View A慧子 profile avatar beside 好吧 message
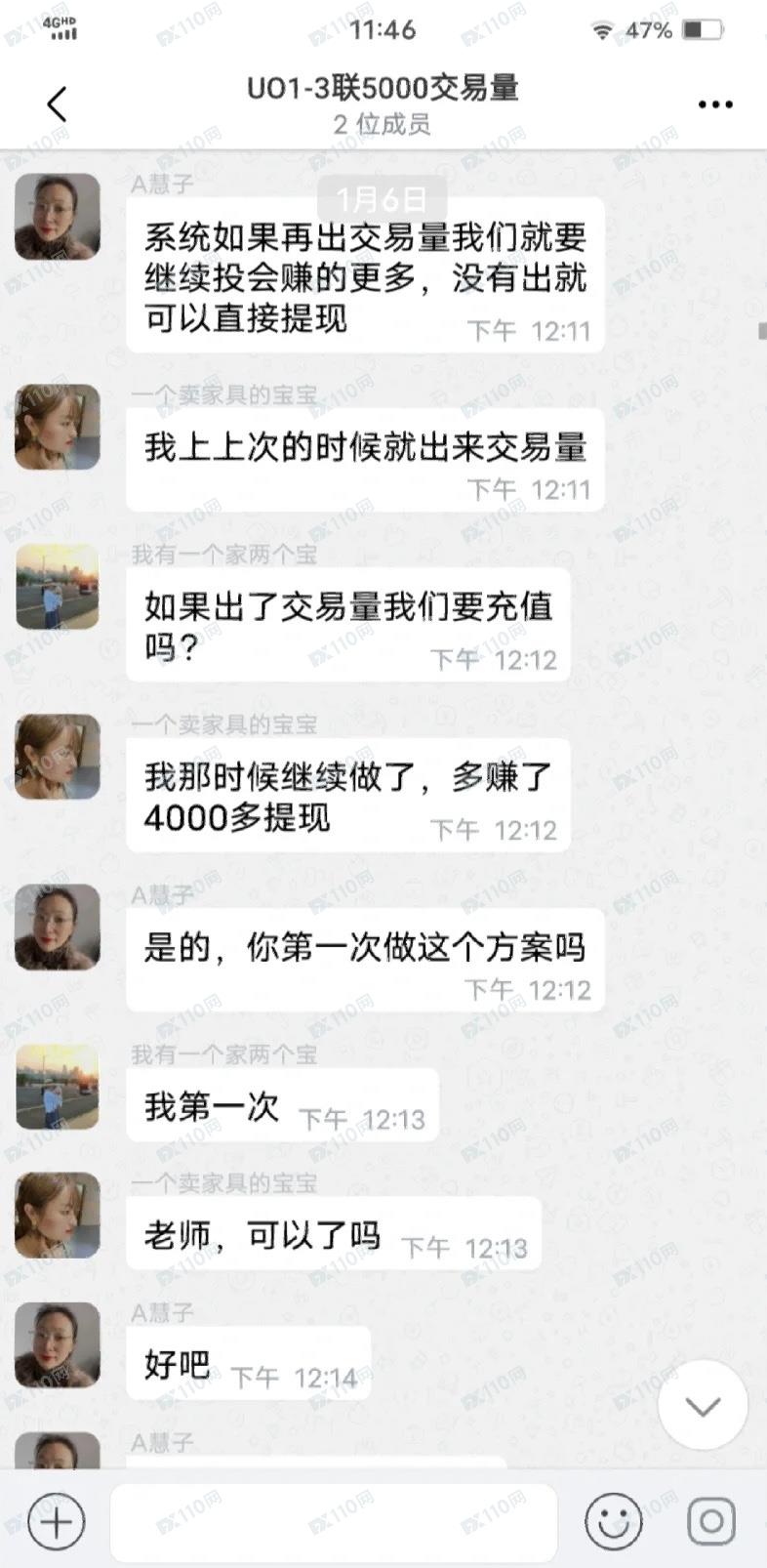Image resolution: width=767 pixels, height=1568 pixels. tap(58, 1343)
